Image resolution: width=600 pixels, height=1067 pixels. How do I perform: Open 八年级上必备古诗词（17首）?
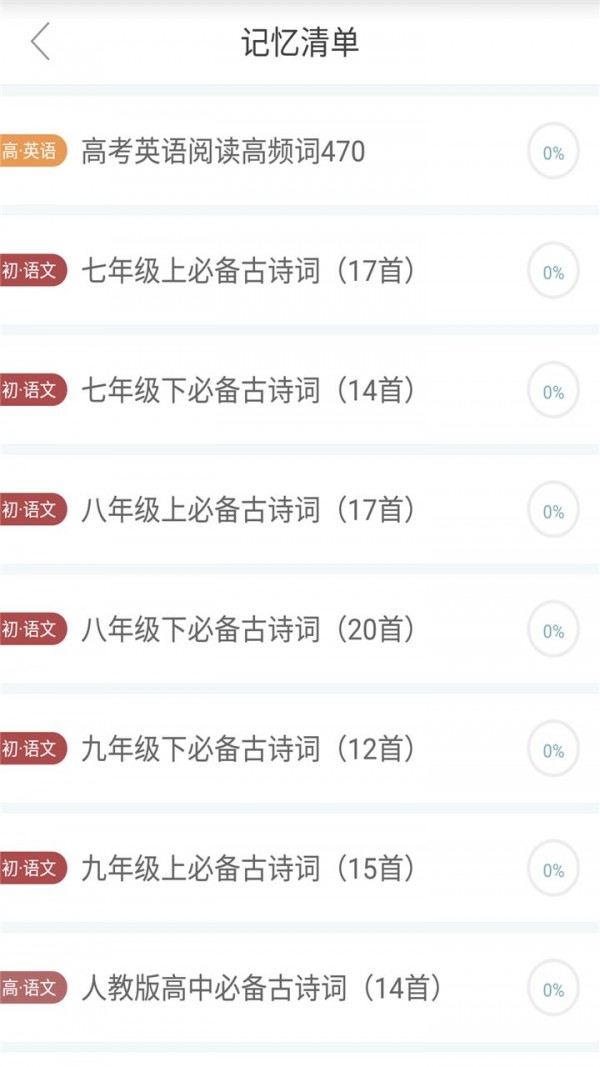pyautogui.click(x=248, y=510)
